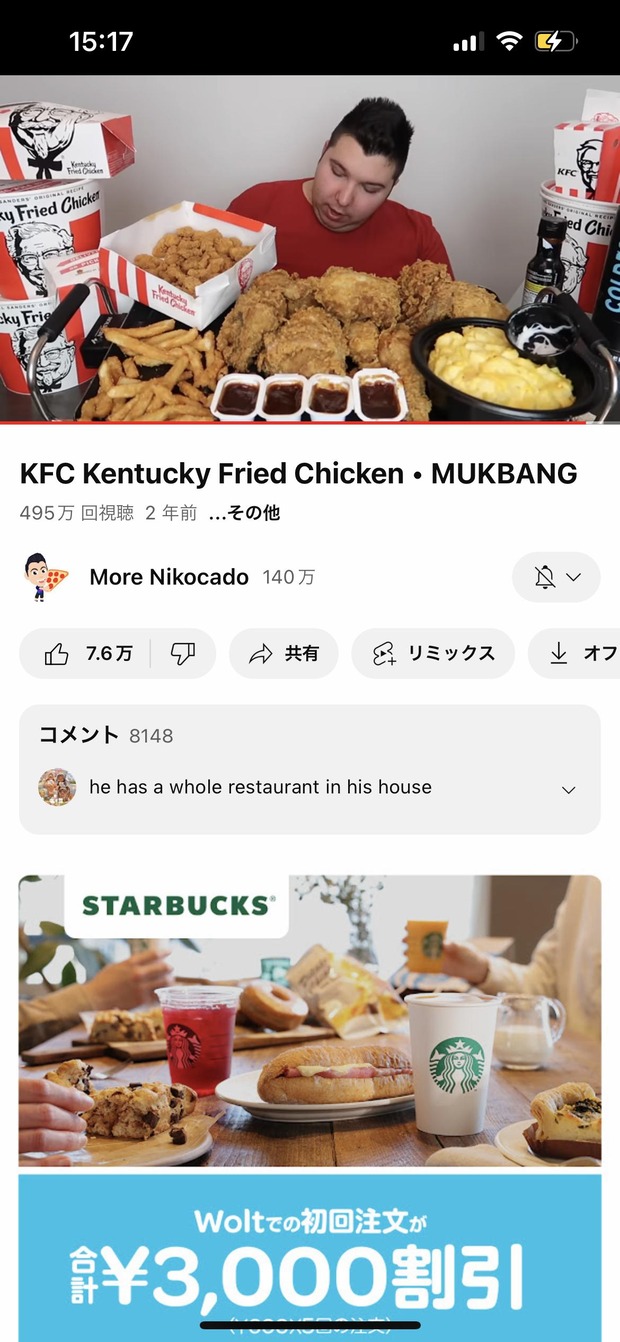The height and width of the screenshot is (1342, 620).
Task: Expand the description via …その他
Action: (244, 513)
